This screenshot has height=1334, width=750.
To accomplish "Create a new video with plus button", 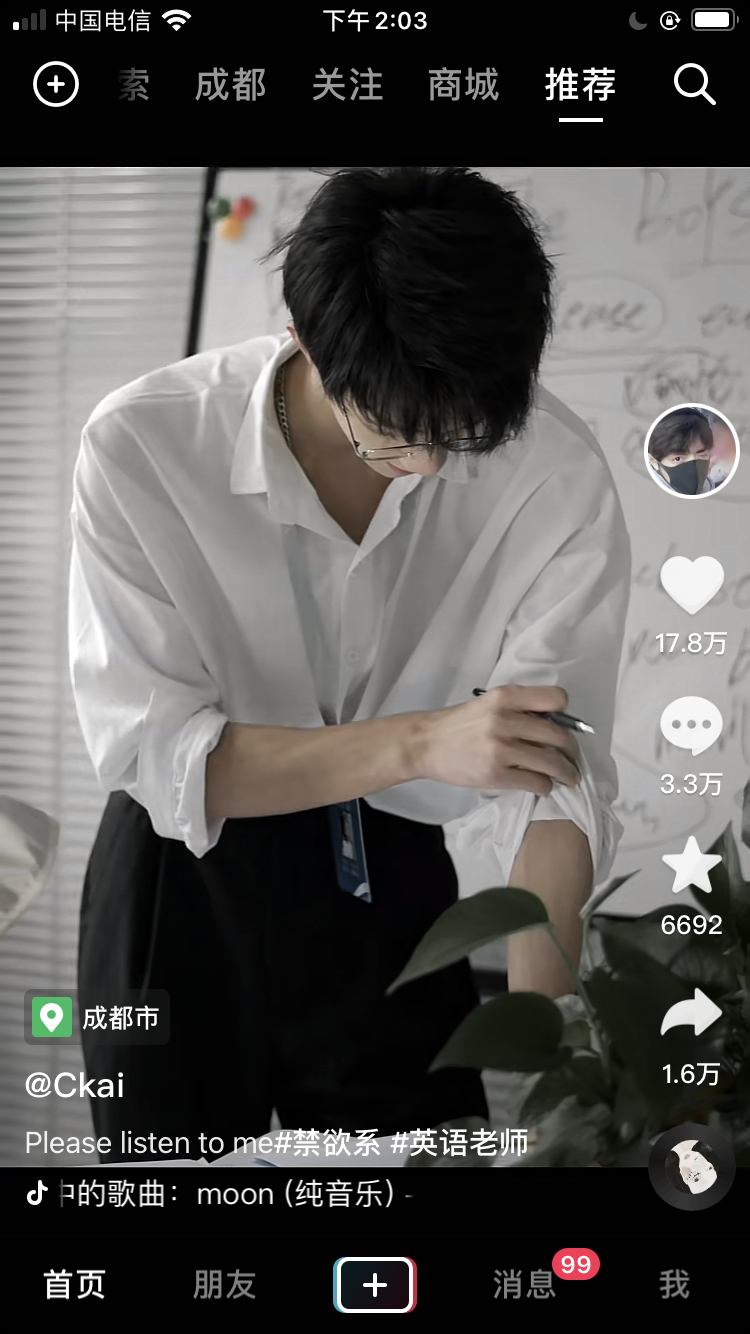I will tap(375, 1285).
